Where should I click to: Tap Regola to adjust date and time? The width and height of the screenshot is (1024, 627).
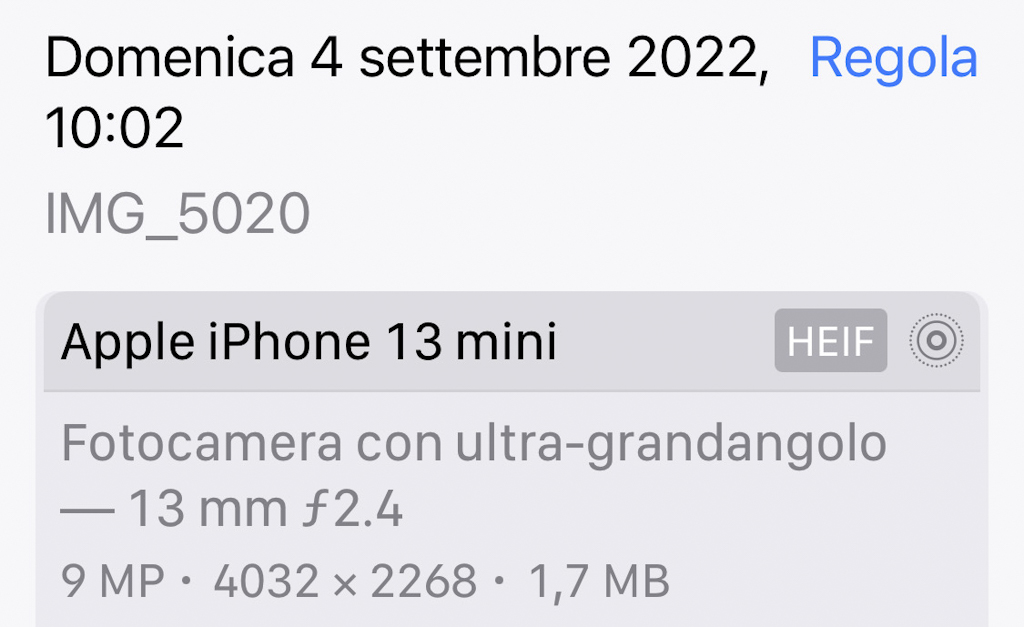pos(892,58)
